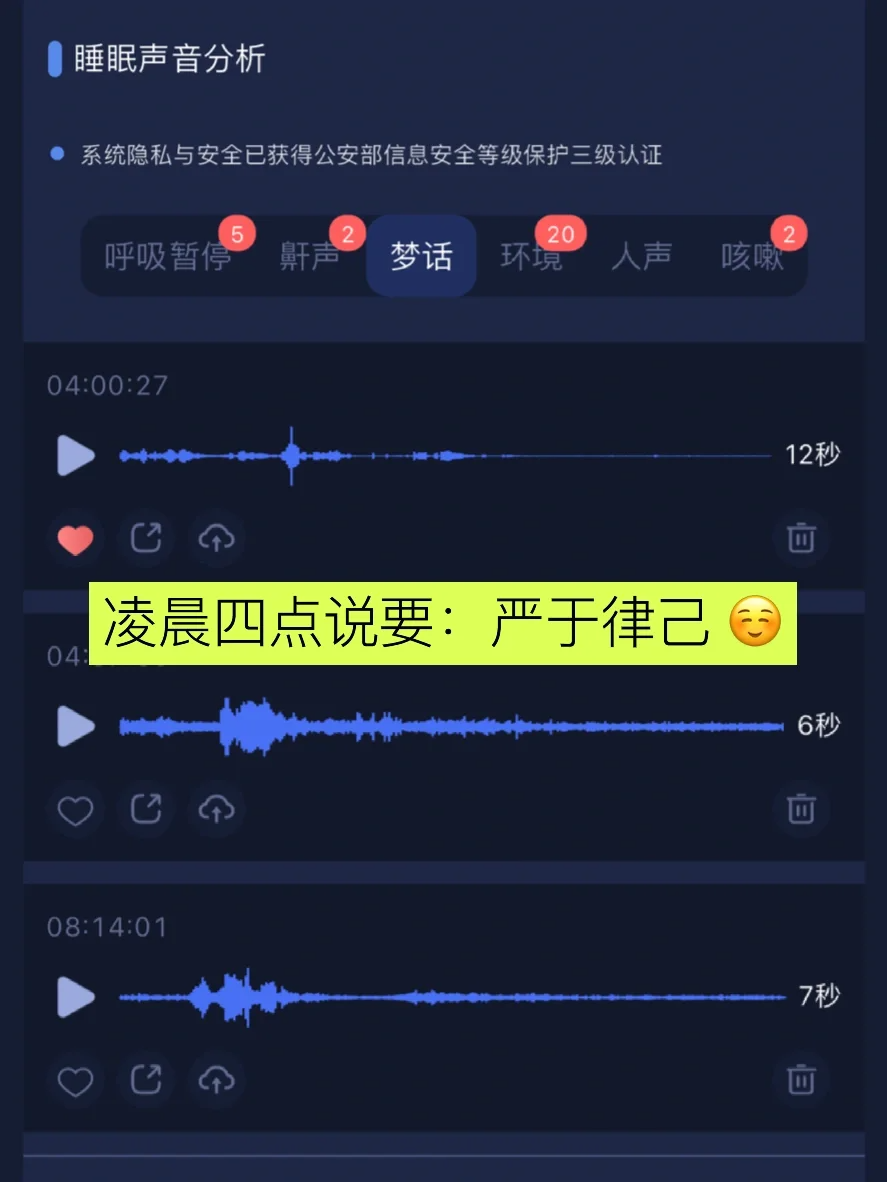This screenshot has width=887, height=1182.
Task: Like the 6秒 recording
Action: (x=75, y=809)
